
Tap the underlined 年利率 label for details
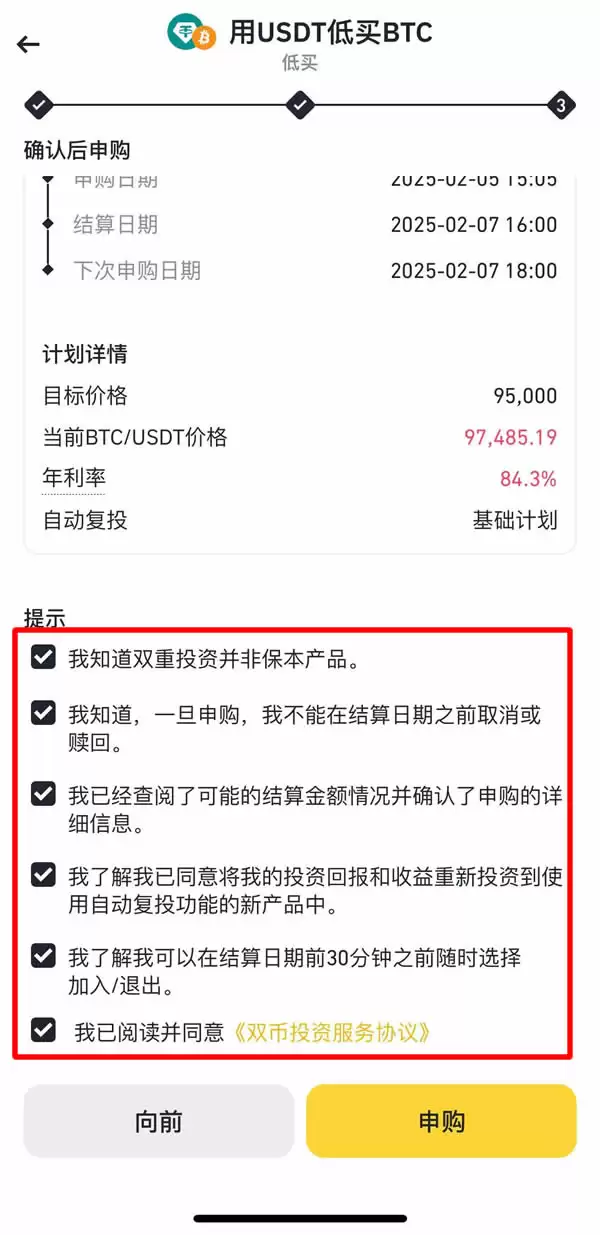pyautogui.click(x=73, y=479)
